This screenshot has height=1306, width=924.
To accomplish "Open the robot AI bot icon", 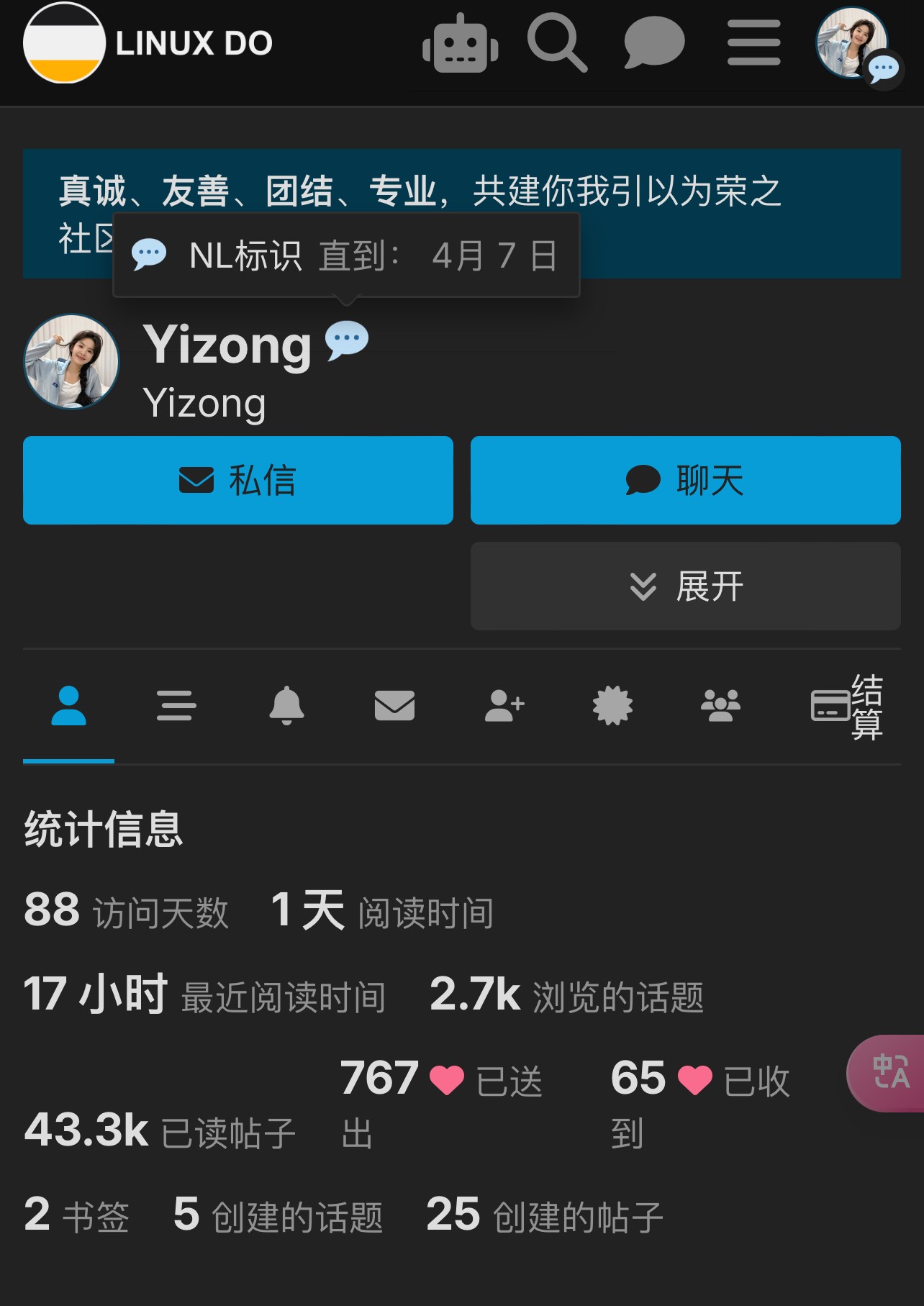I will [460, 45].
